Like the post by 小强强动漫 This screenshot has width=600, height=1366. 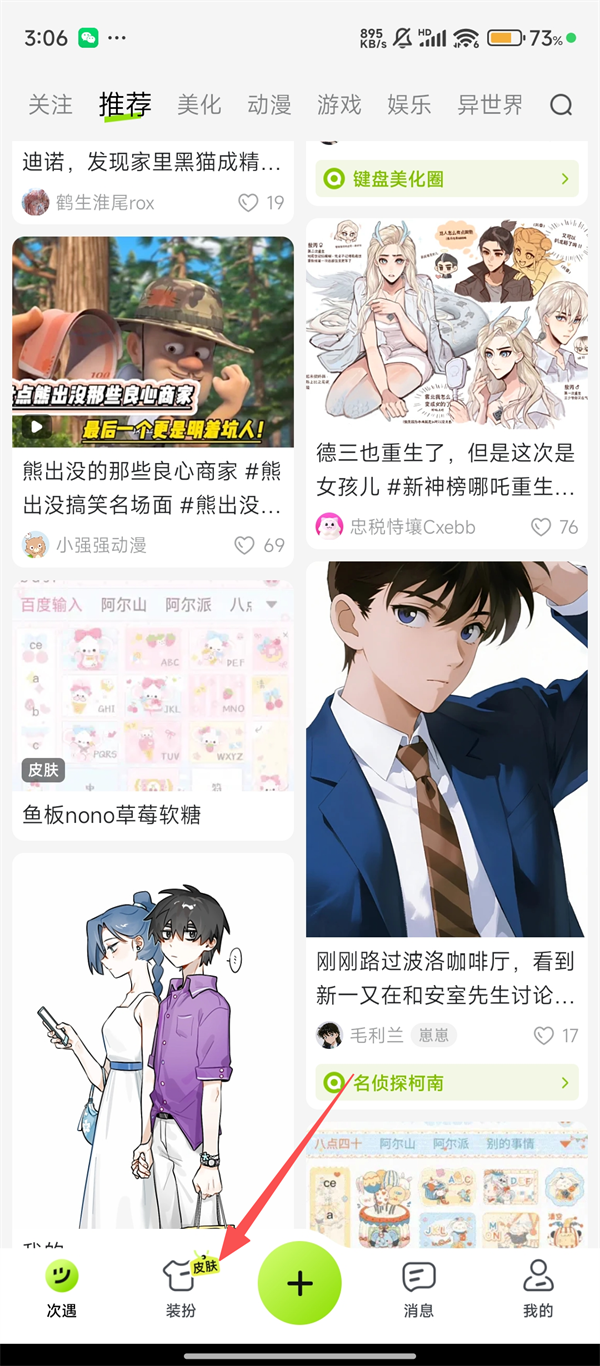246,545
